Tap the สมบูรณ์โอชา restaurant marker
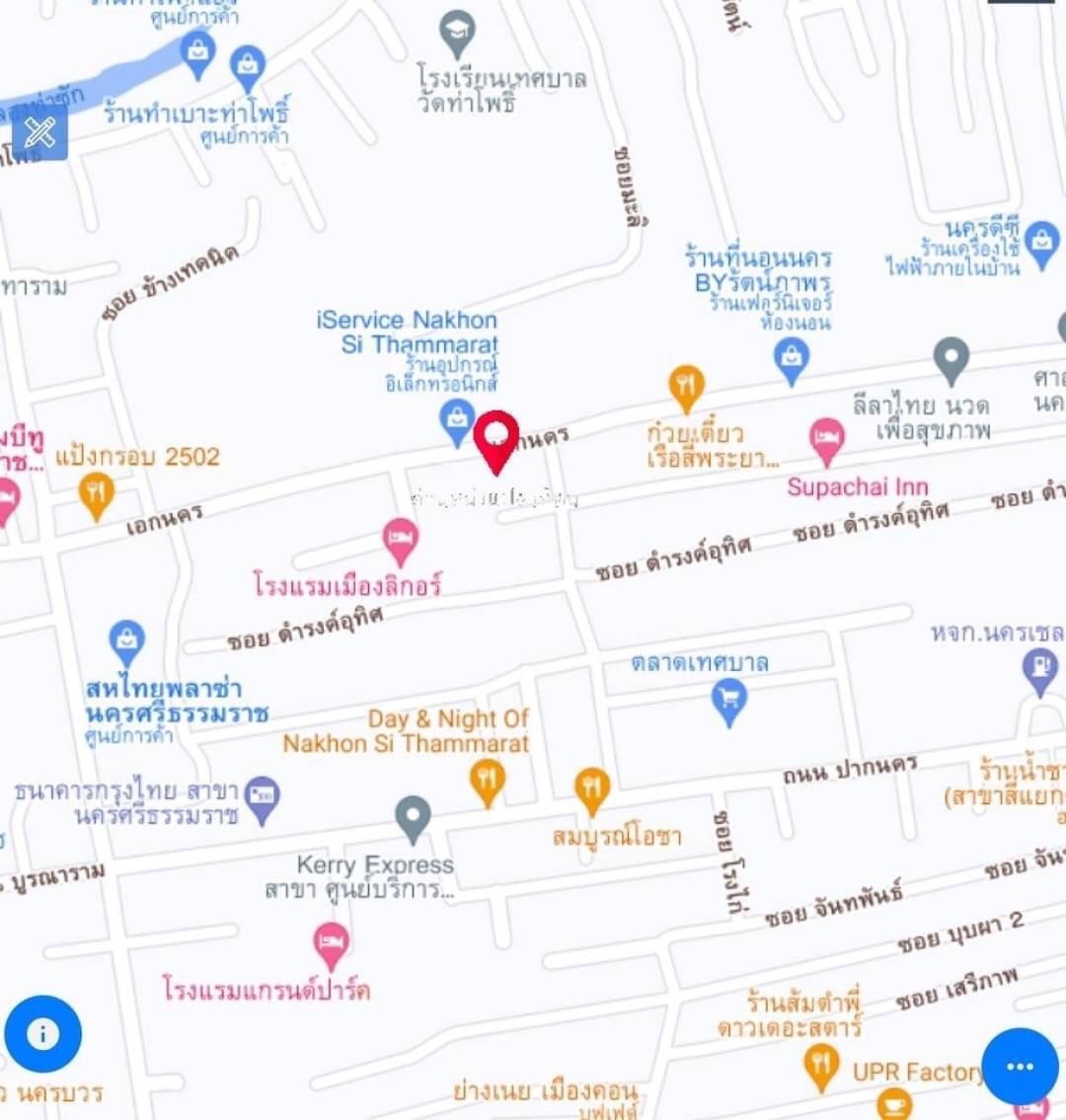The image size is (1066, 1120). coord(591,789)
